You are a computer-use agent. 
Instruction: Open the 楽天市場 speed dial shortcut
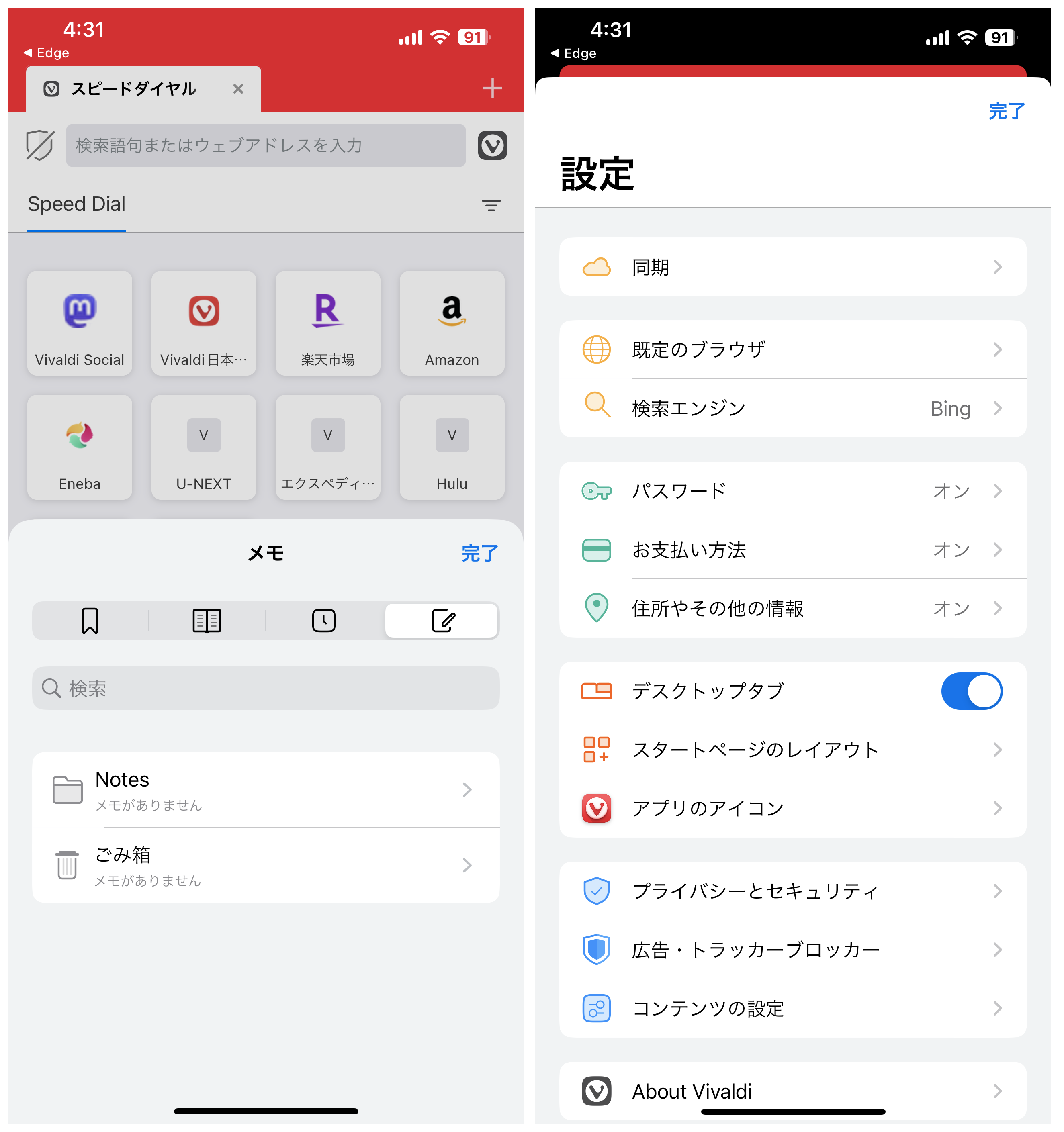[327, 323]
